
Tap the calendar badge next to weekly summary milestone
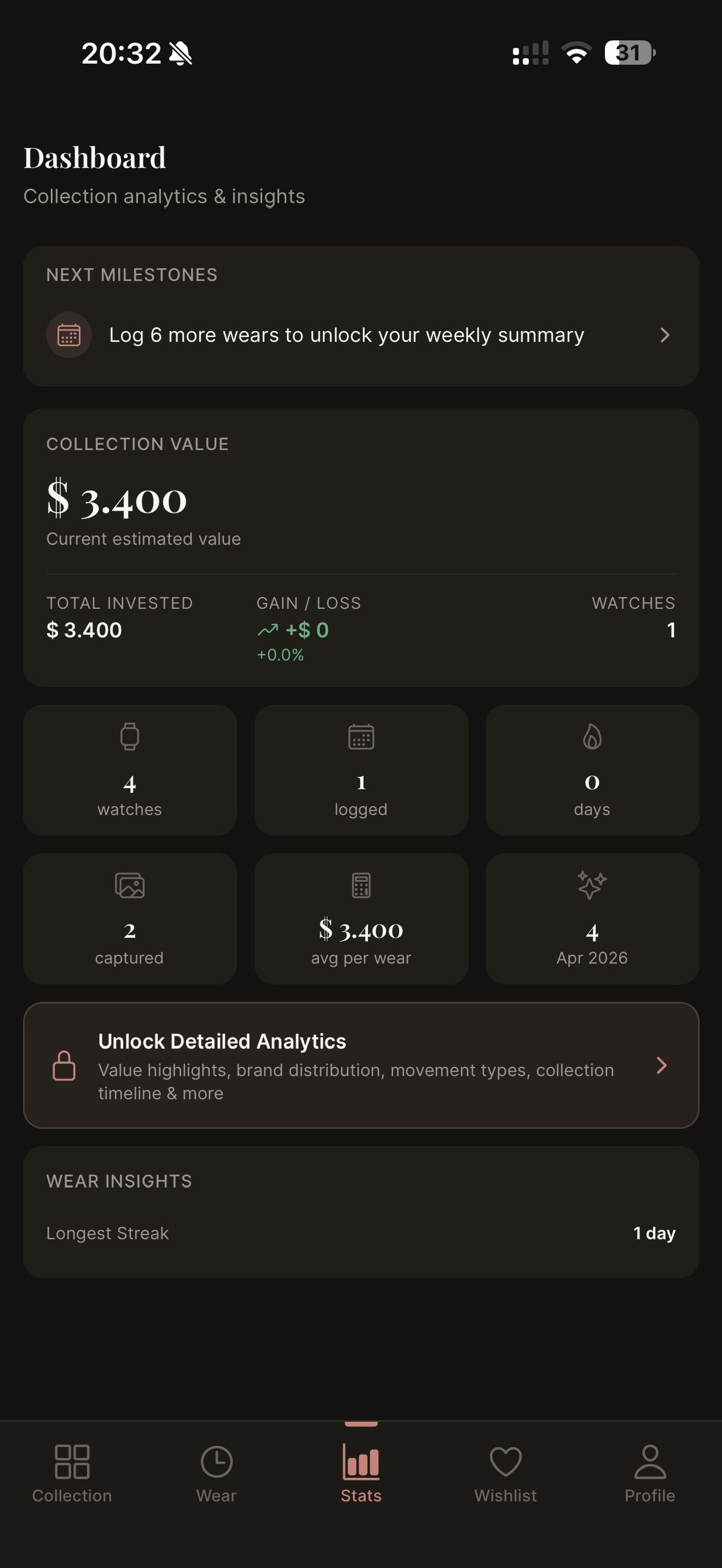[x=69, y=335]
